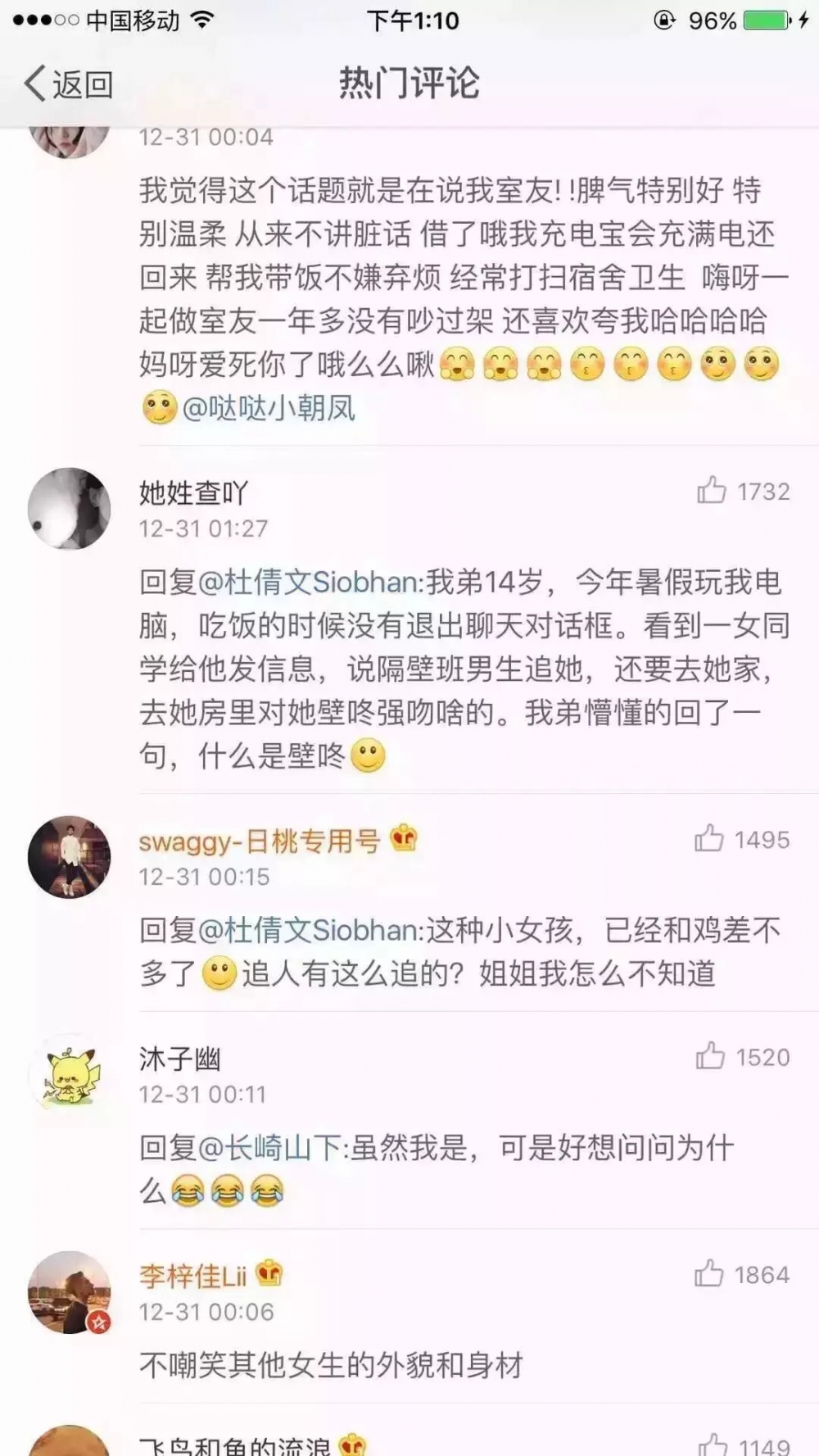This screenshot has height=1456, width=819.
Task: Open the @哒哒小朝凤 mention link
Action: pyautogui.click(x=269, y=407)
